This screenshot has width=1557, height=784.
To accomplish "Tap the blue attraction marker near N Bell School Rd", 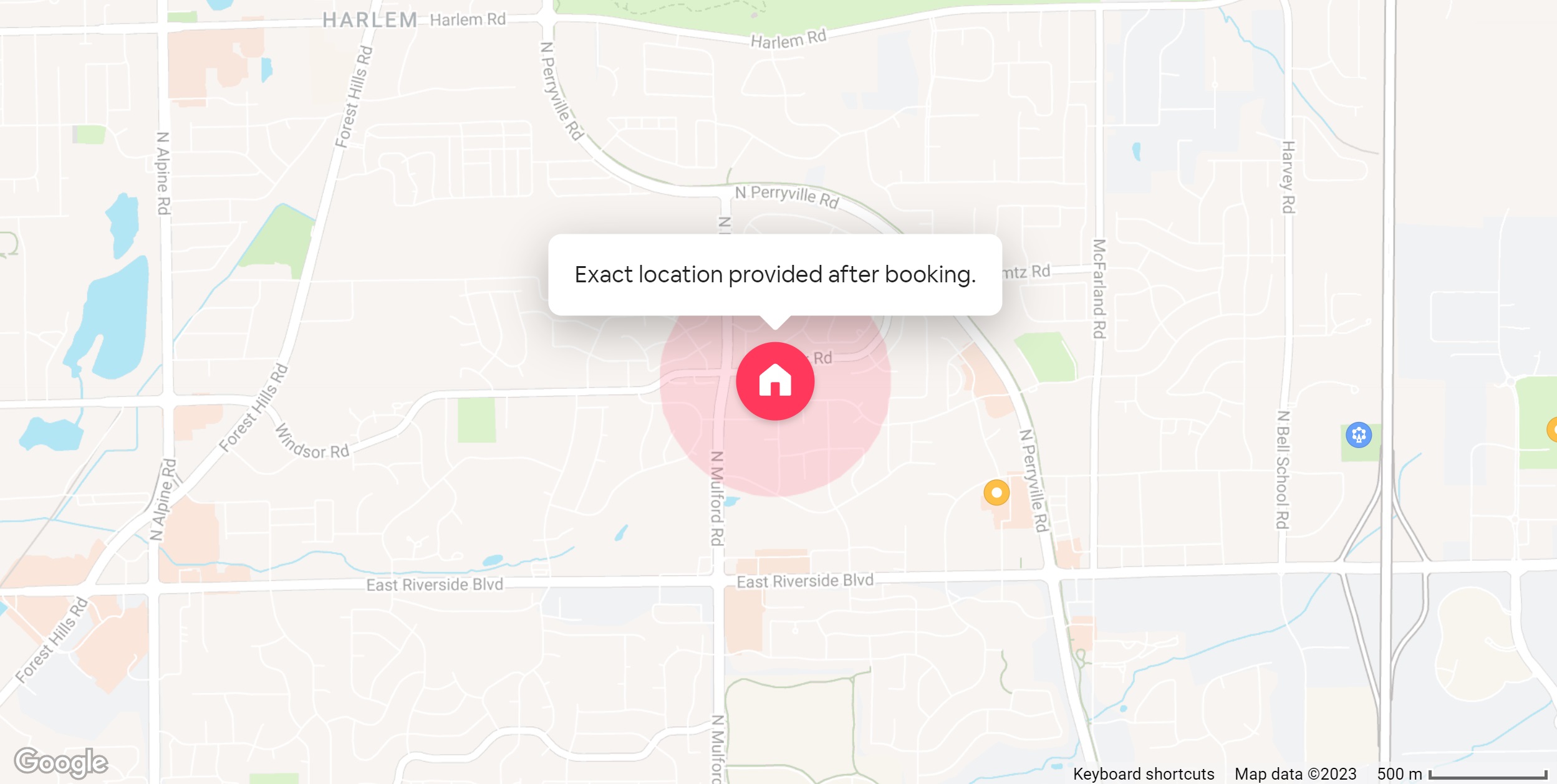I will point(1358,434).
